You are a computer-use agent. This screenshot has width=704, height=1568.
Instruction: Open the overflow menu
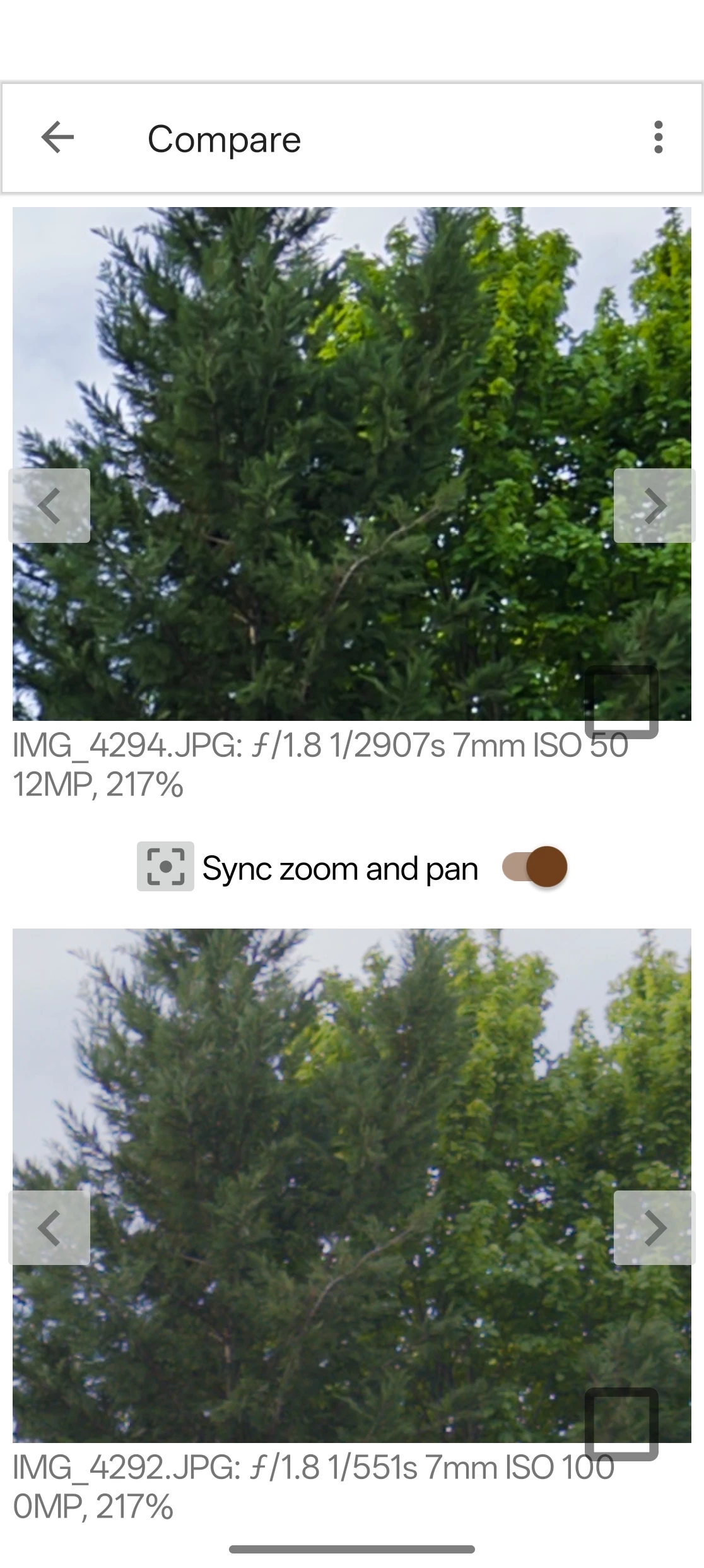point(658,138)
